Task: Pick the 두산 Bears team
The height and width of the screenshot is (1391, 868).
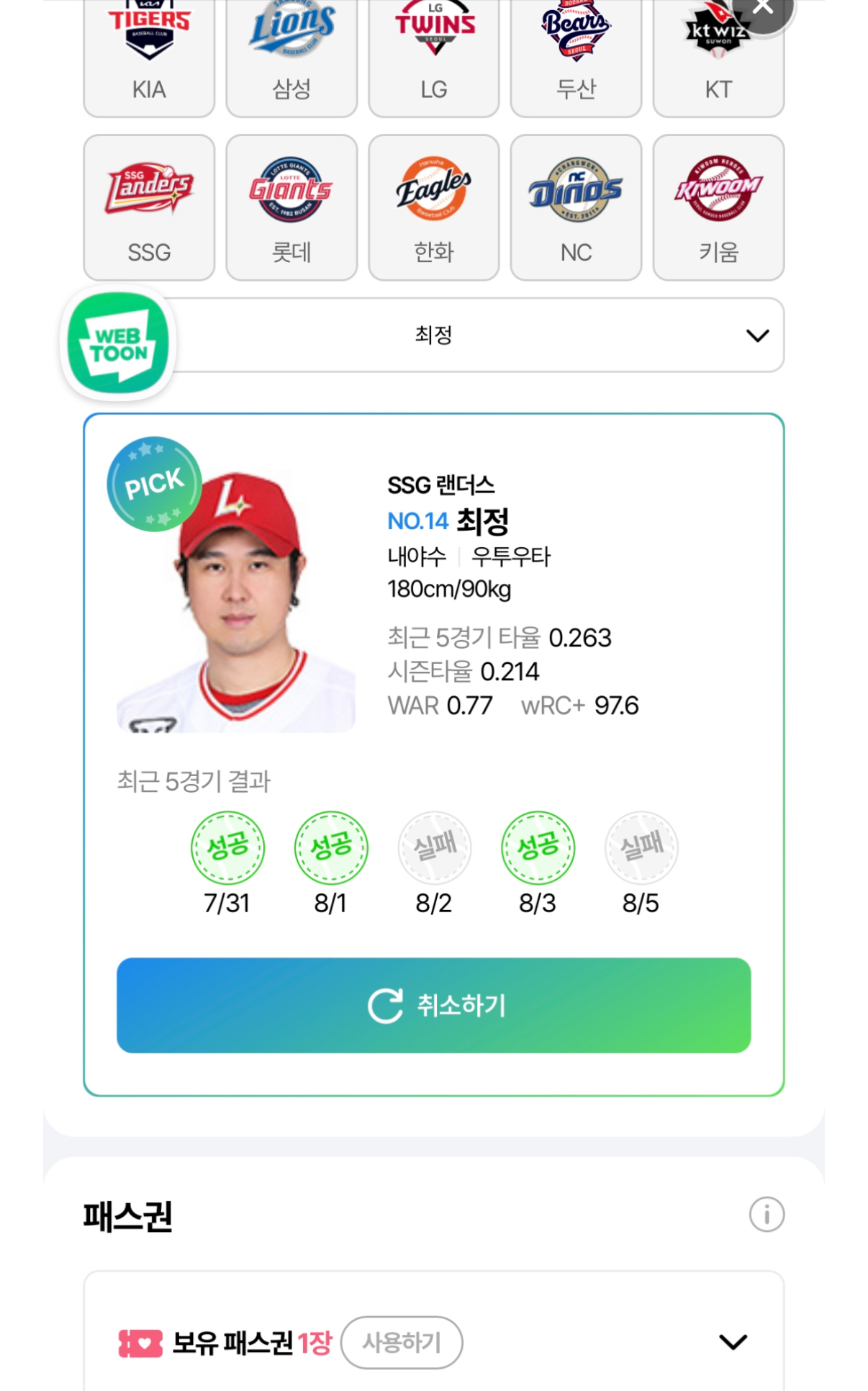Action: (x=576, y=58)
